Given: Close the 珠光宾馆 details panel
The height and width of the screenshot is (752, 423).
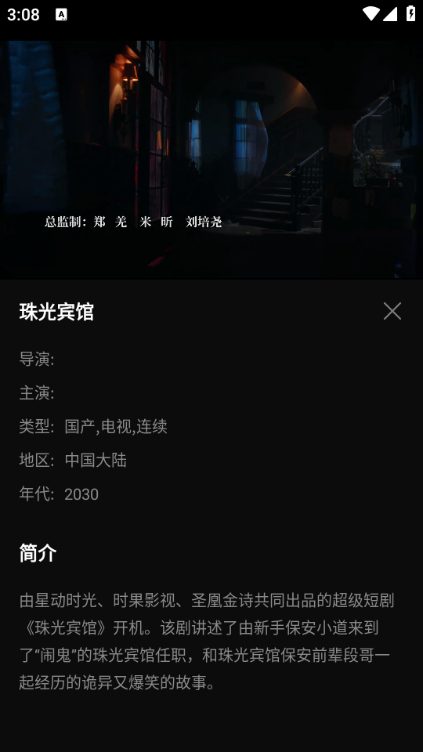Looking at the screenshot, I should tap(392, 311).
